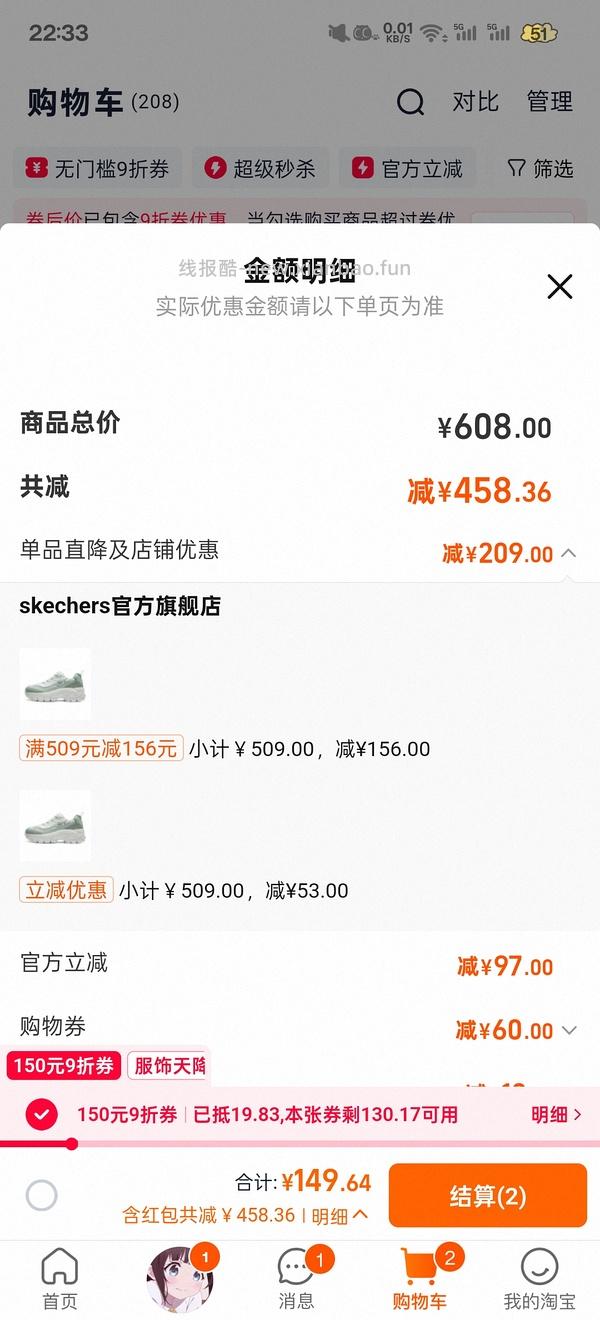View 明细 for the 150元9折券
This screenshot has height=1320, width=600.
[x=556, y=1114]
